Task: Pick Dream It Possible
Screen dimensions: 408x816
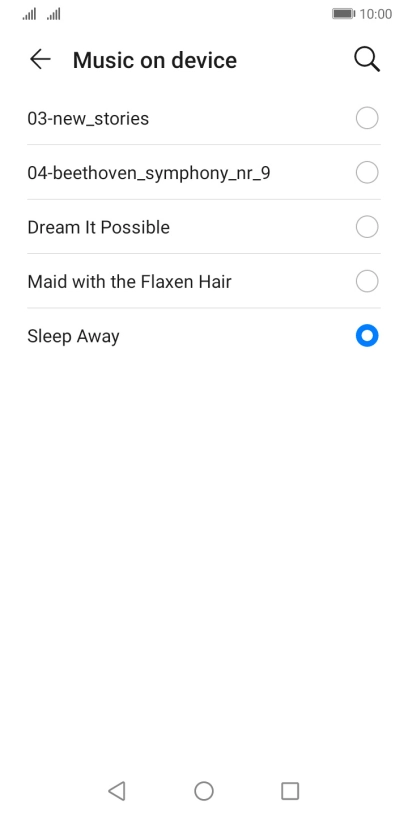Action: (204, 227)
